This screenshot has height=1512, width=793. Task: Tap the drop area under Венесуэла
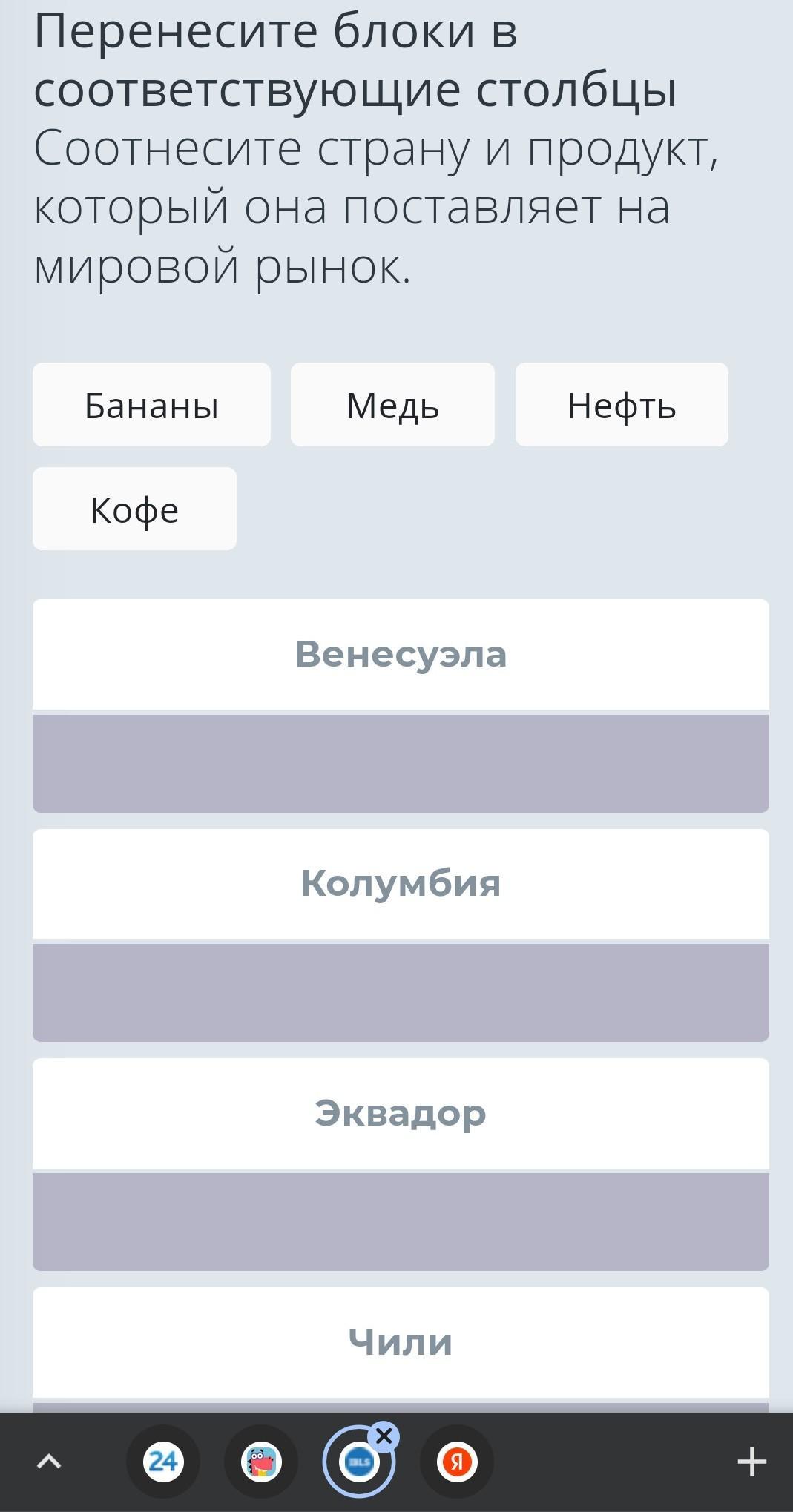tap(401, 763)
